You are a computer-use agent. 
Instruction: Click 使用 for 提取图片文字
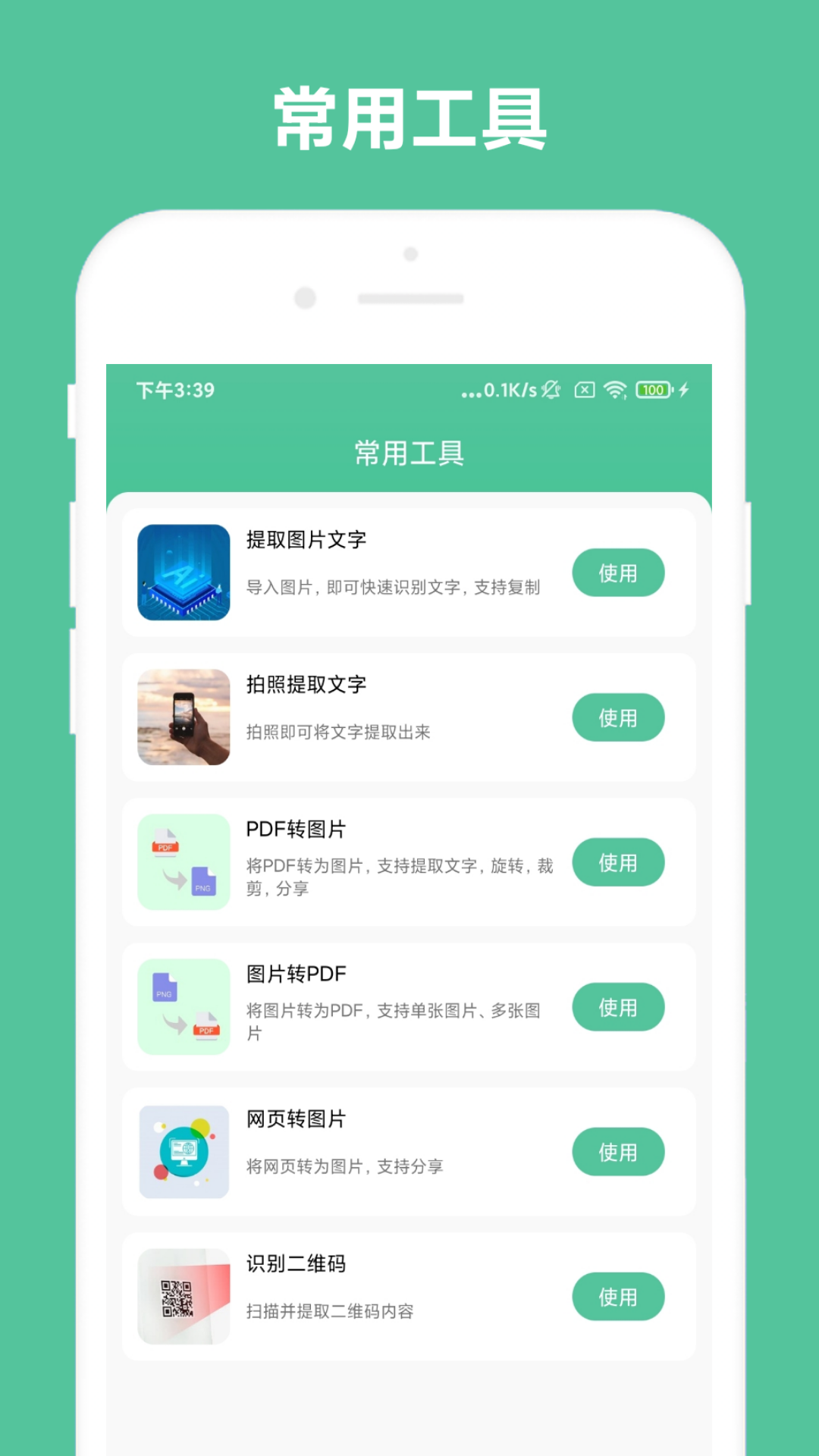[x=619, y=573]
